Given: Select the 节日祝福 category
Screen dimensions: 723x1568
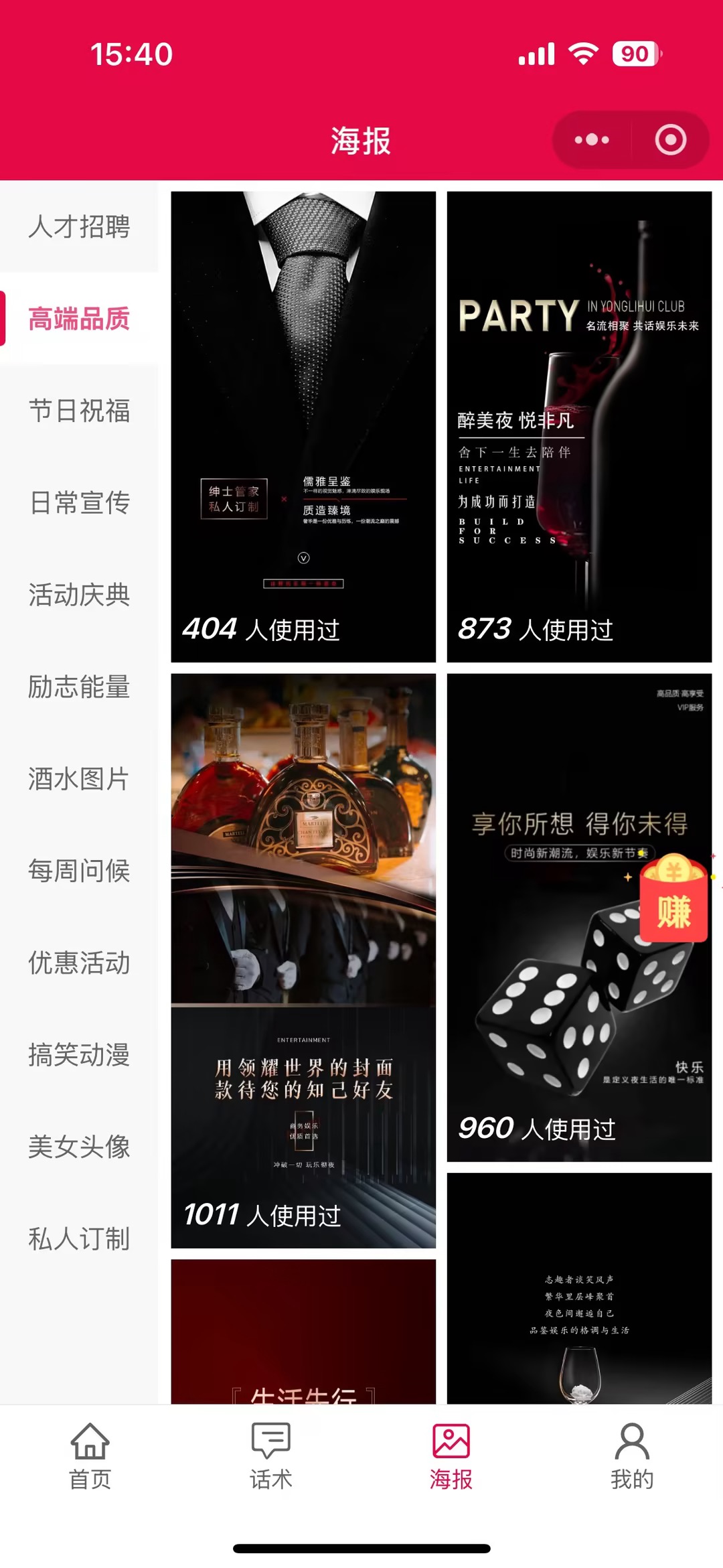Looking at the screenshot, I should click(79, 411).
